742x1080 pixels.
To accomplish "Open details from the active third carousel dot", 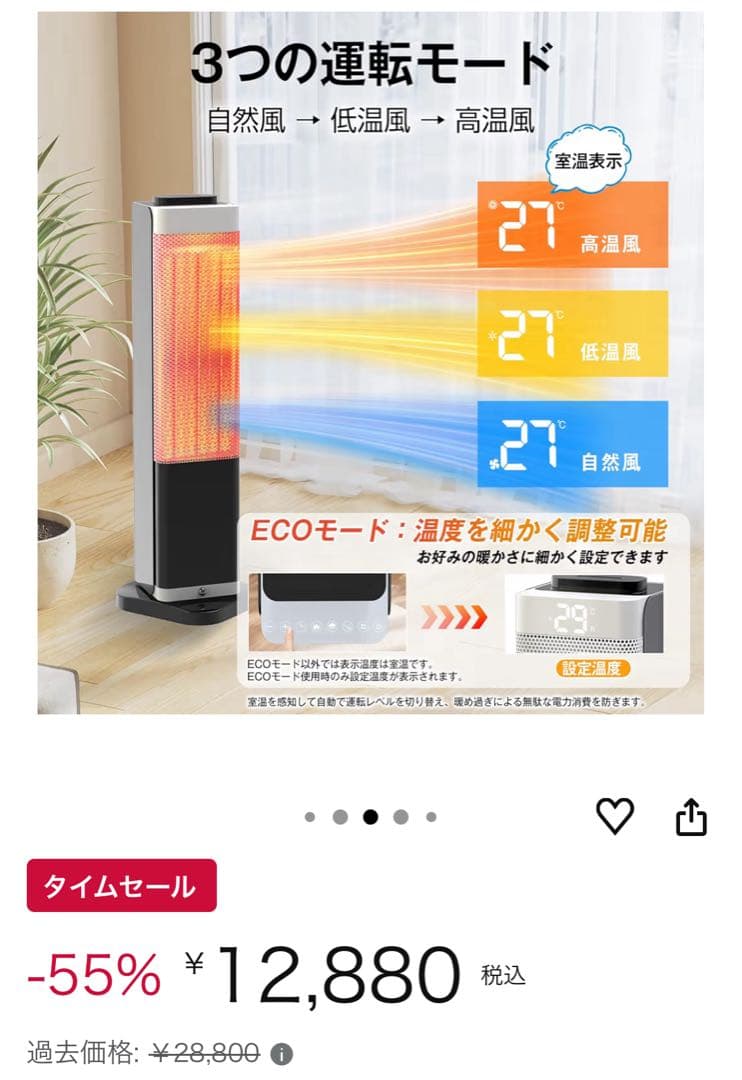I will click(x=370, y=815).
